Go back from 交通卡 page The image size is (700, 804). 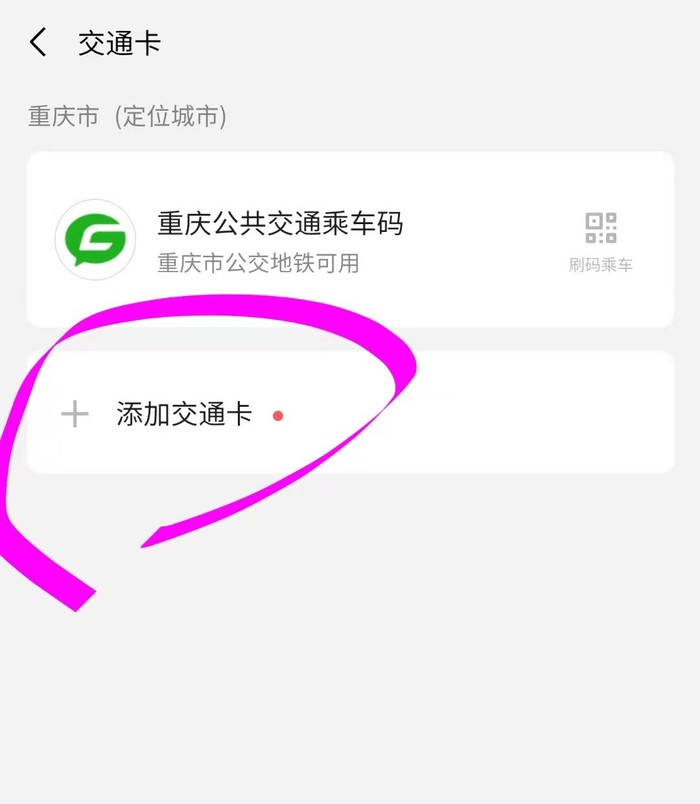coord(38,43)
